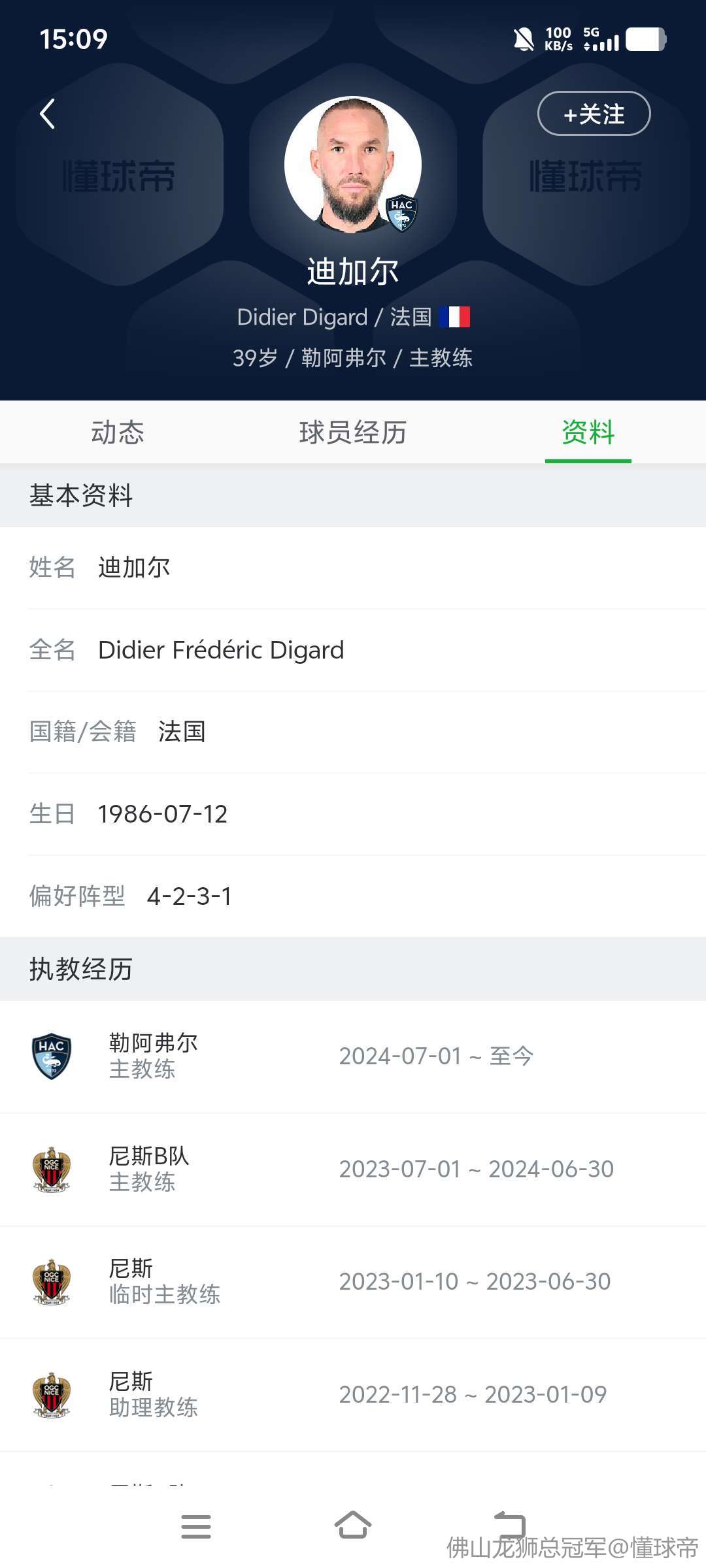Switch to the 球员经历 tab

[x=353, y=433]
